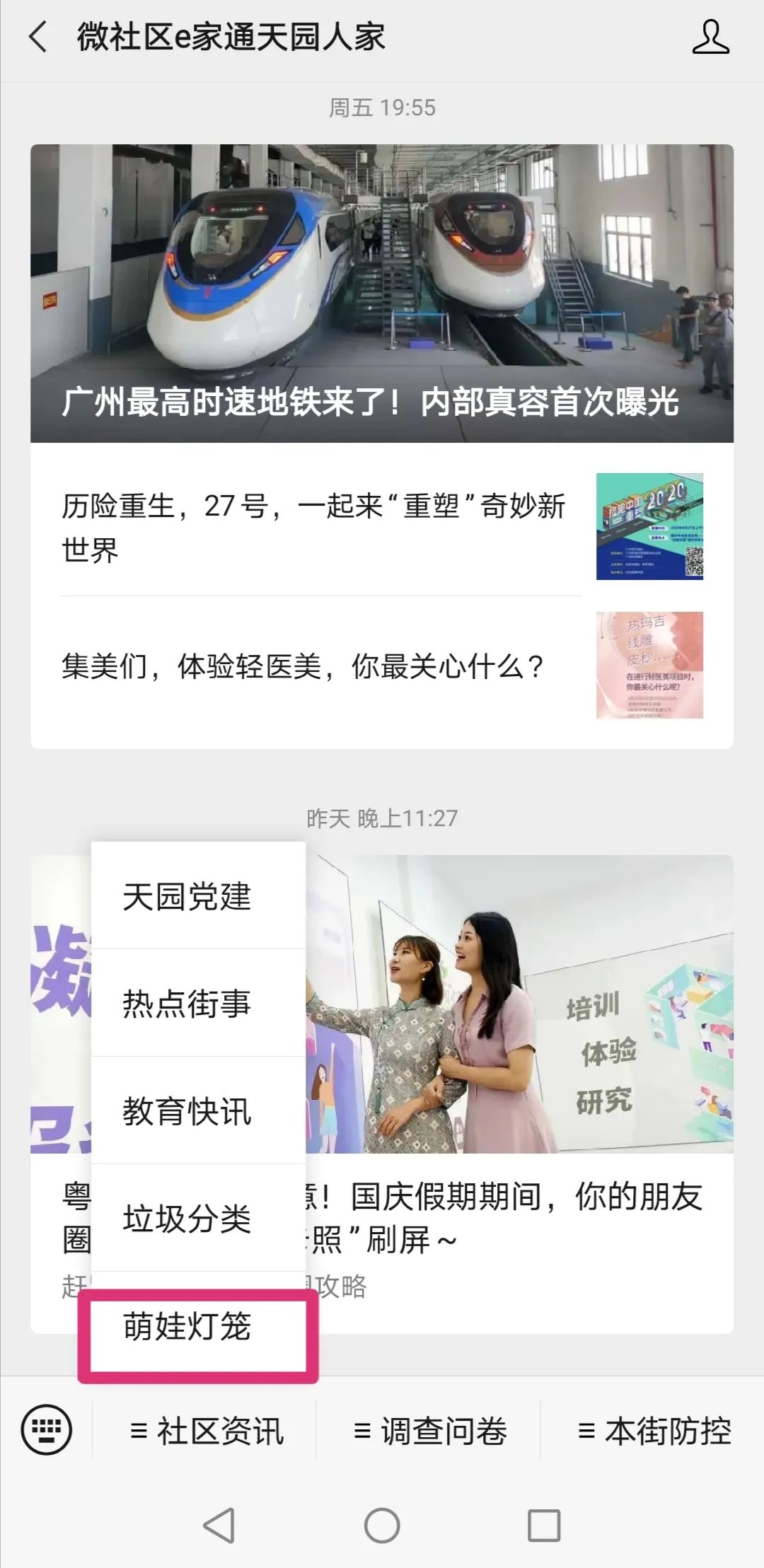Viewport: 764px width, 1568px height.
Task: Open 垃圾分类 from the popup menu
Action: [187, 1219]
